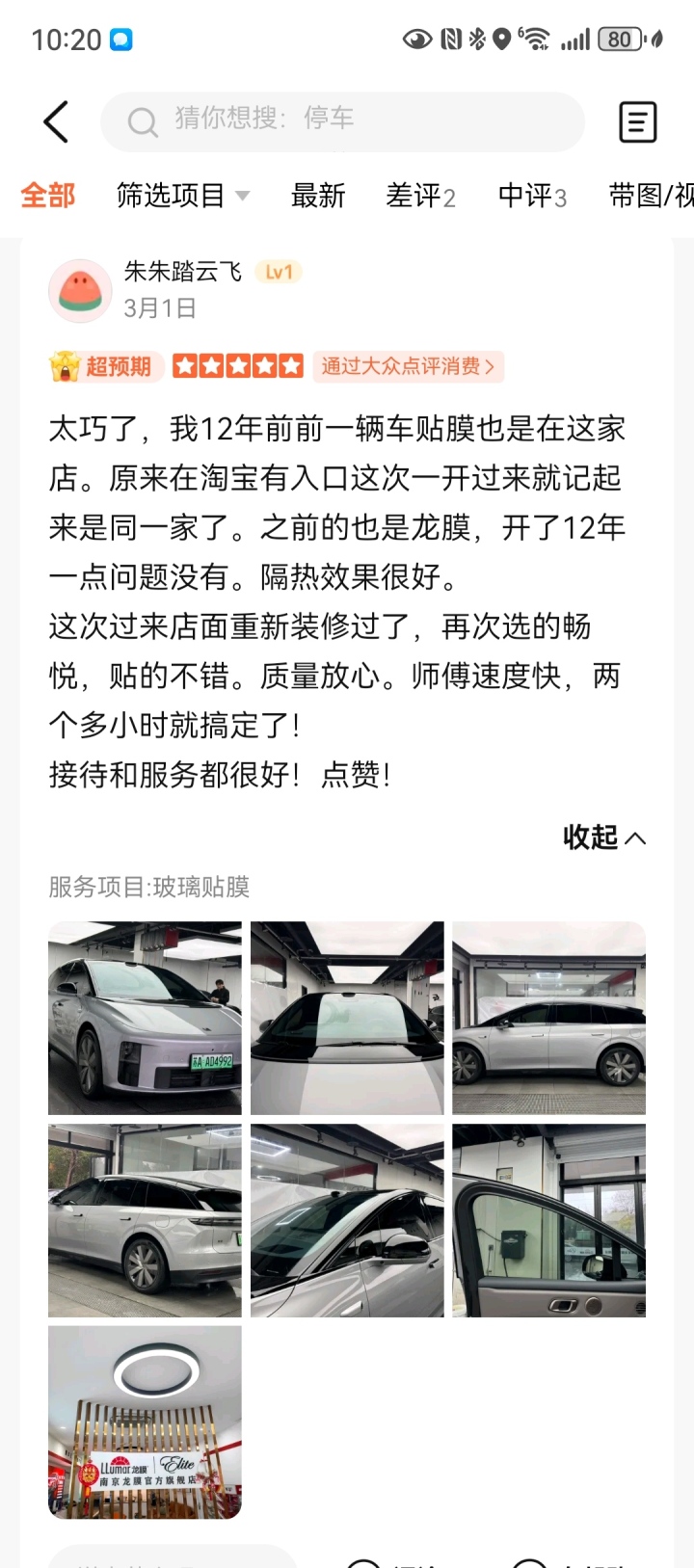Open the storefront sign photo thumbnail
Screen dimensions: 694x1568
pos(144,1422)
